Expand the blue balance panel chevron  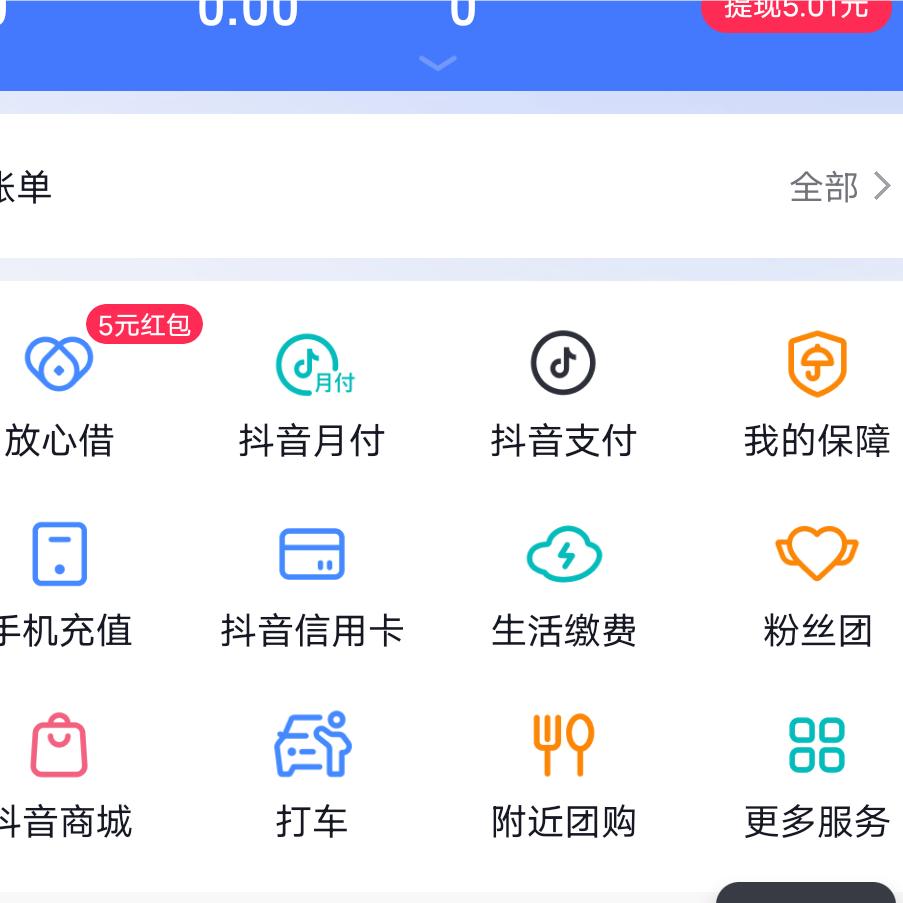coord(438,63)
